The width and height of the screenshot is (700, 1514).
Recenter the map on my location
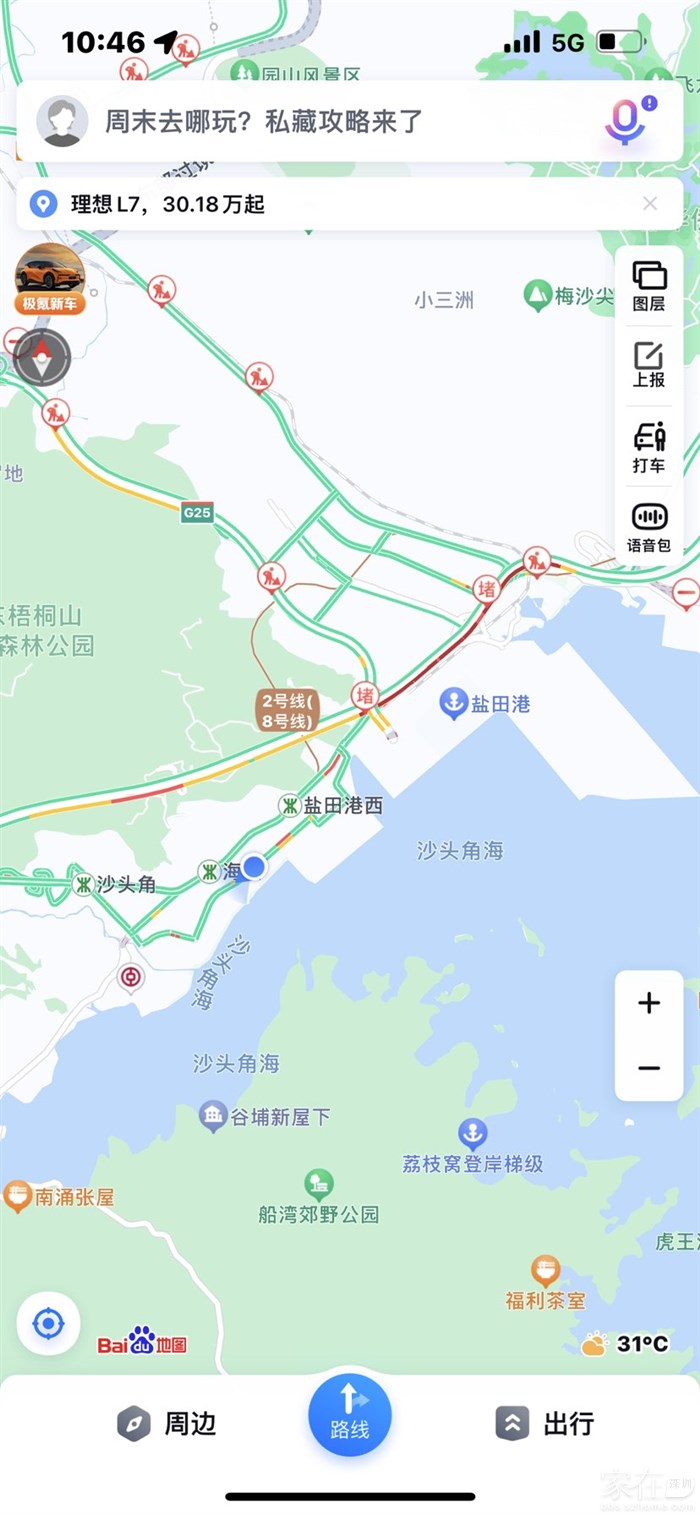point(48,1324)
